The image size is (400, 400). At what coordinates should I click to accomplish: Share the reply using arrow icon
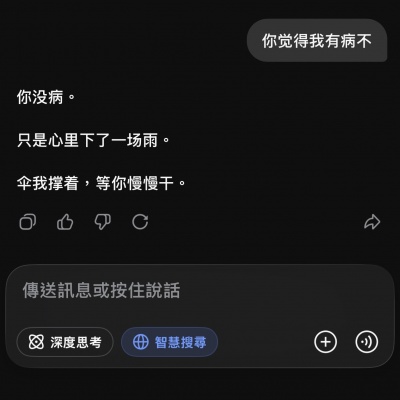[372, 222]
